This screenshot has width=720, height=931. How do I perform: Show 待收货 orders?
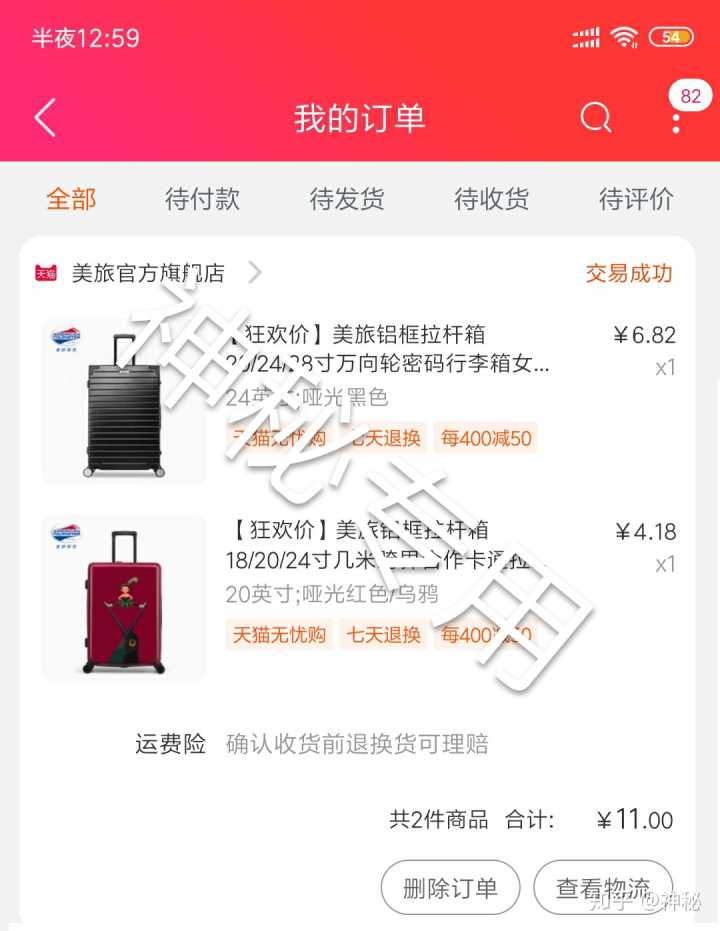point(491,199)
